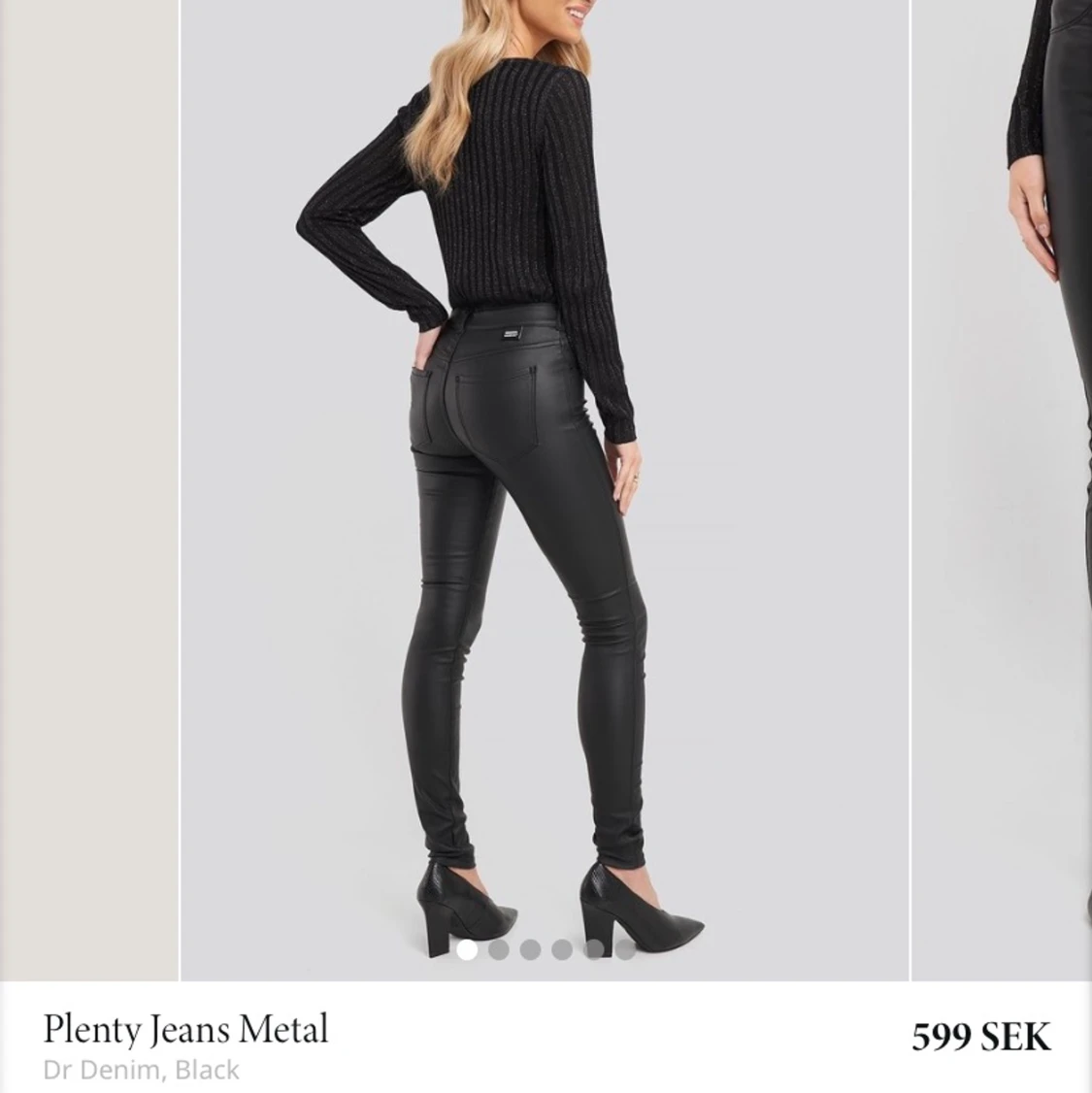Tap the image carousel page indicator dots
This screenshot has width=1092, height=1093.
point(546,949)
